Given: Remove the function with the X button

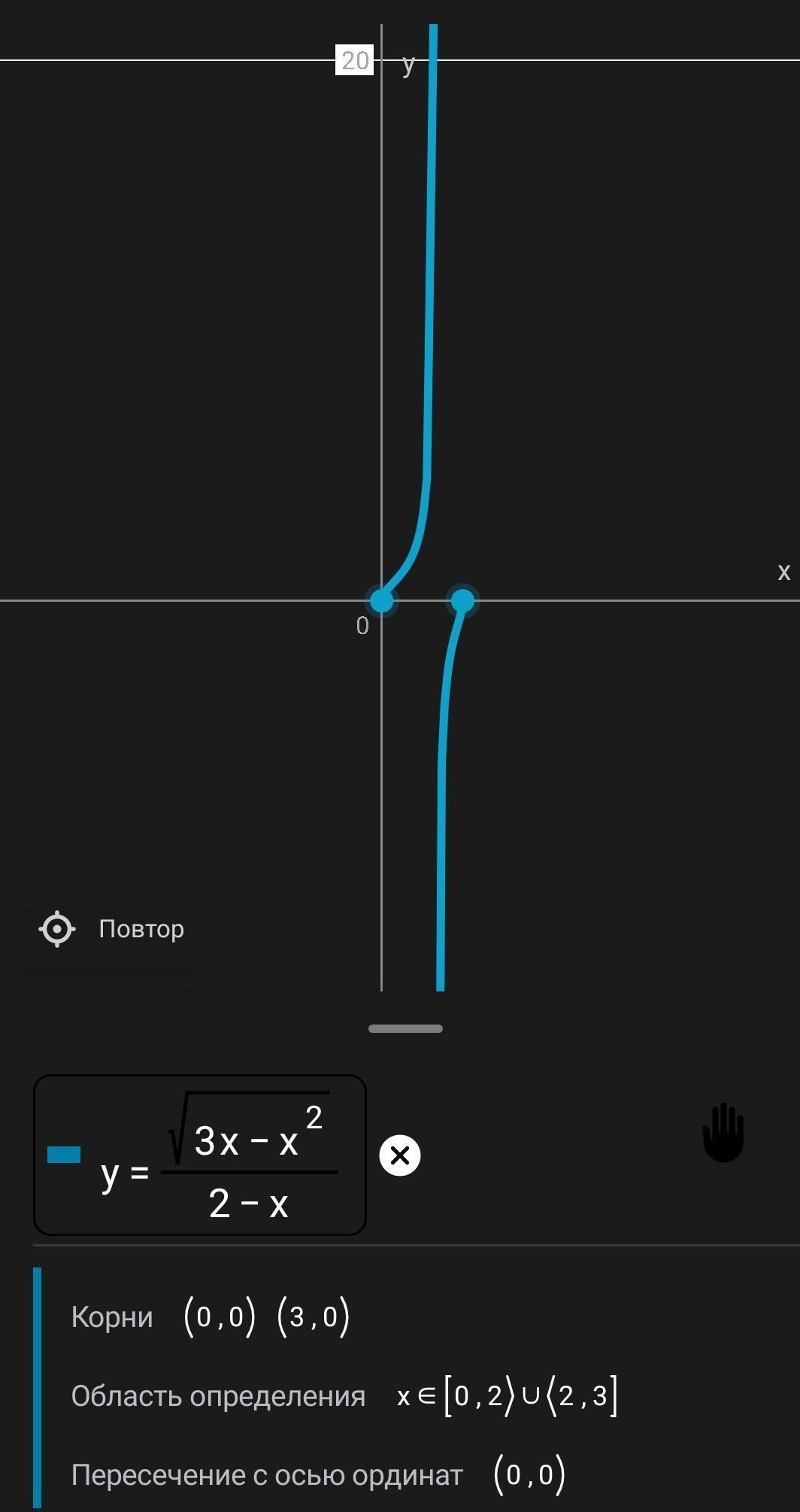Looking at the screenshot, I should (400, 1155).
